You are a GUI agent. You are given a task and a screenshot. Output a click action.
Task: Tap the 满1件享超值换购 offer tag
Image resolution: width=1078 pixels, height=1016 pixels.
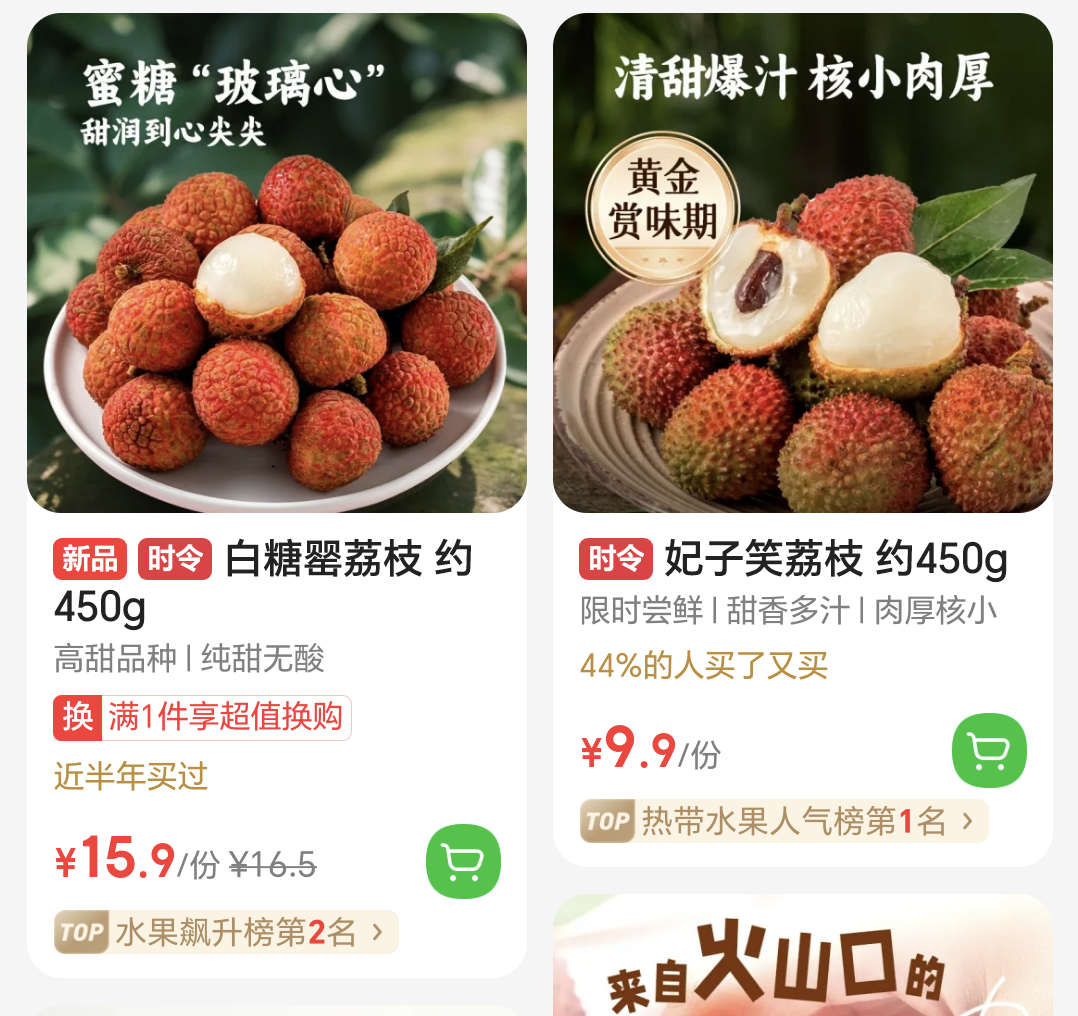[x=203, y=718]
